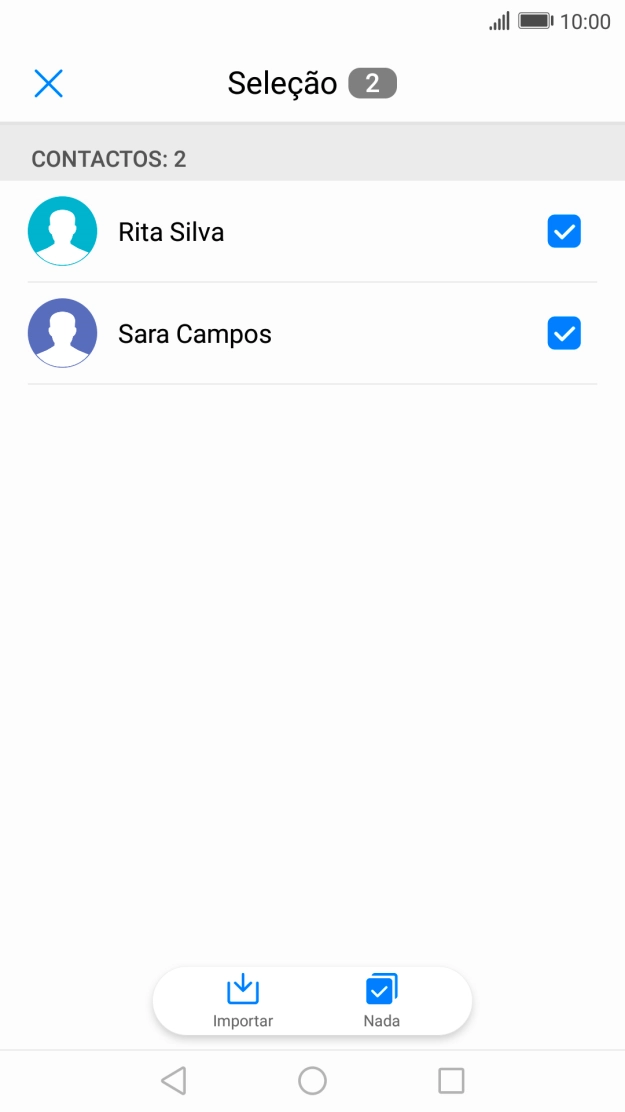
Task: Uncheck Rita Silva's checkbox
Action: pos(564,231)
